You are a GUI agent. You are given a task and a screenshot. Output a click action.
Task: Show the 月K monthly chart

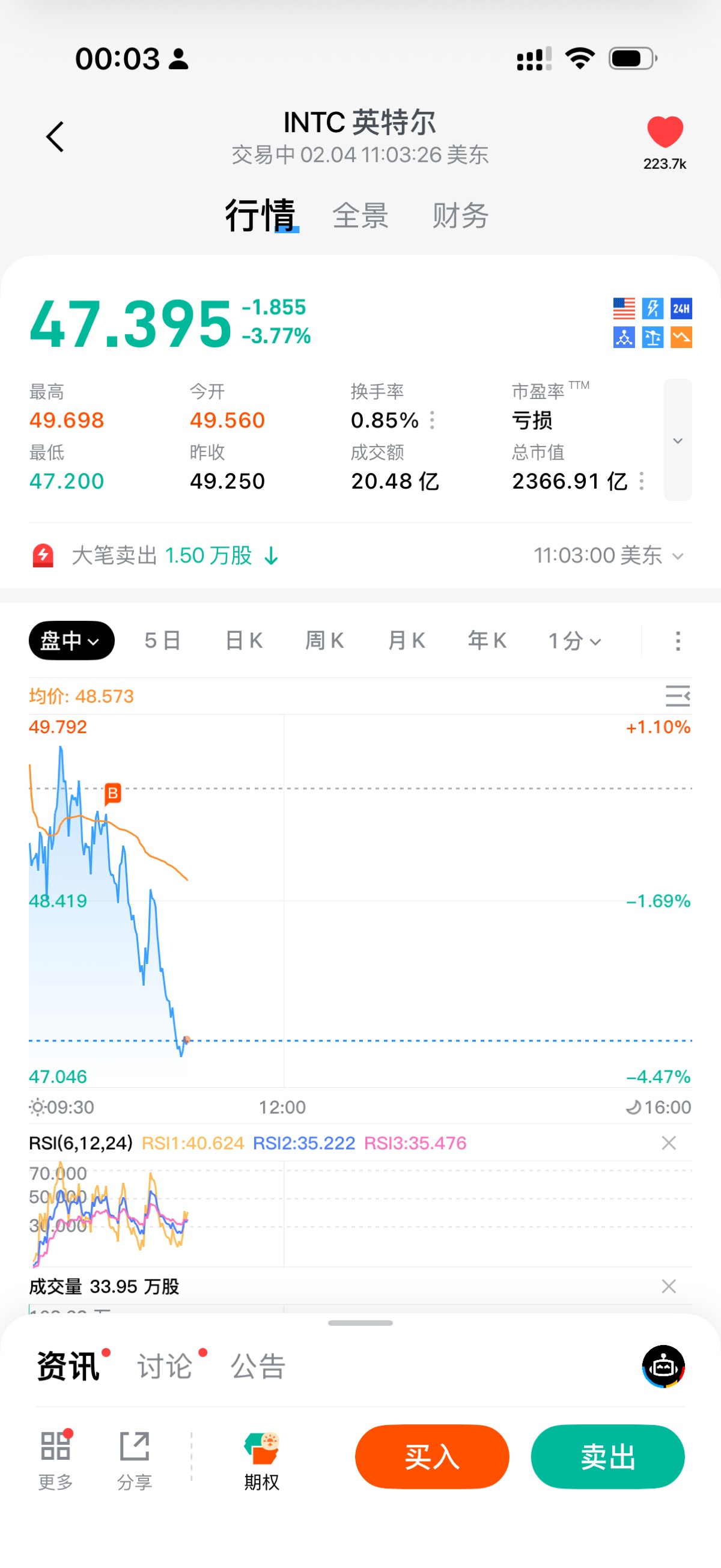(x=406, y=640)
